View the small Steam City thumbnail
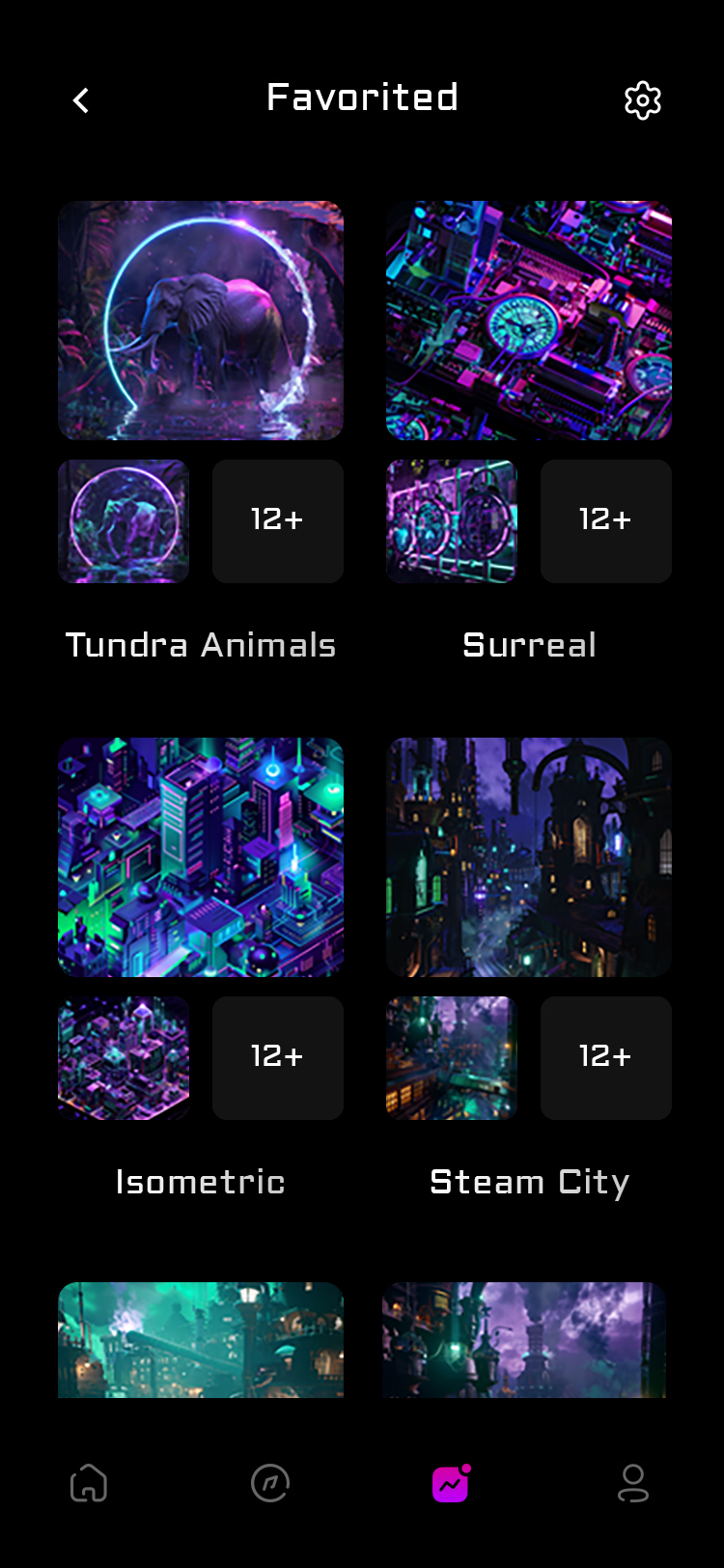 (x=452, y=1058)
